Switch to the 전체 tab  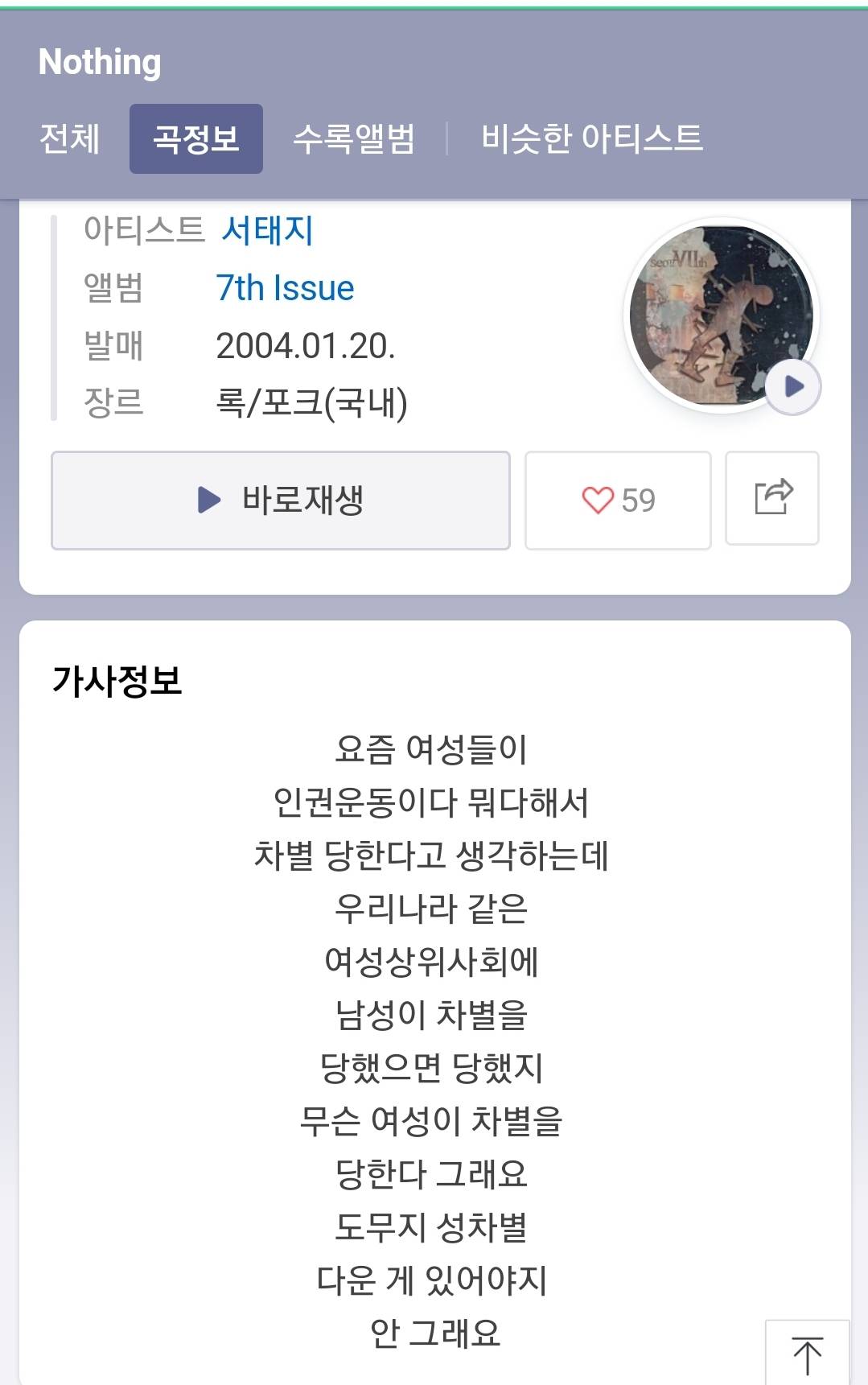[x=70, y=138]
